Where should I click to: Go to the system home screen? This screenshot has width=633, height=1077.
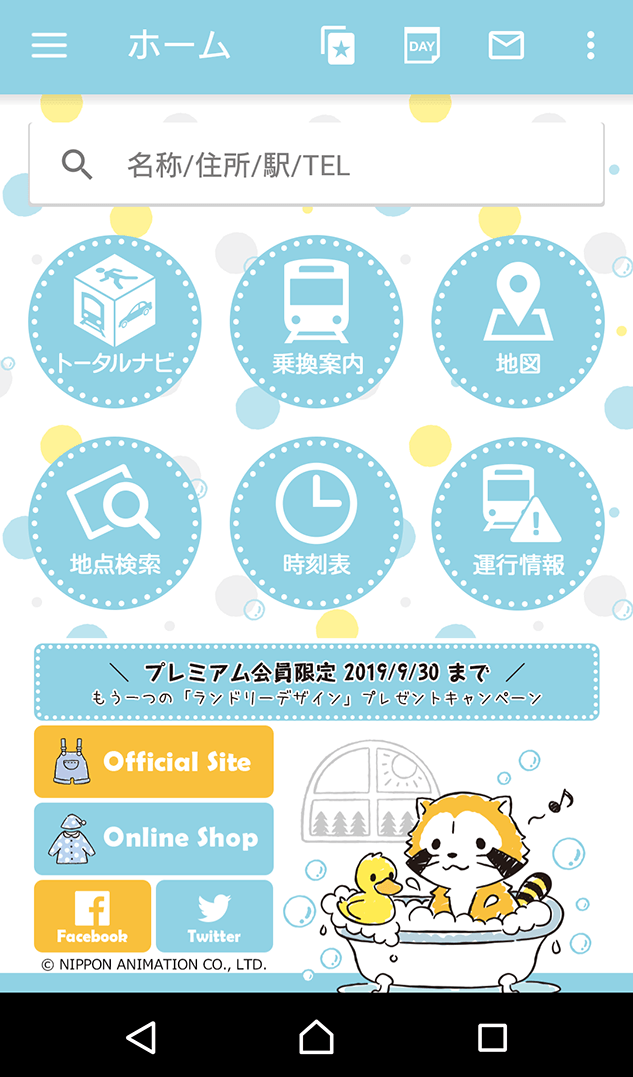click(x=316, y=1037)
